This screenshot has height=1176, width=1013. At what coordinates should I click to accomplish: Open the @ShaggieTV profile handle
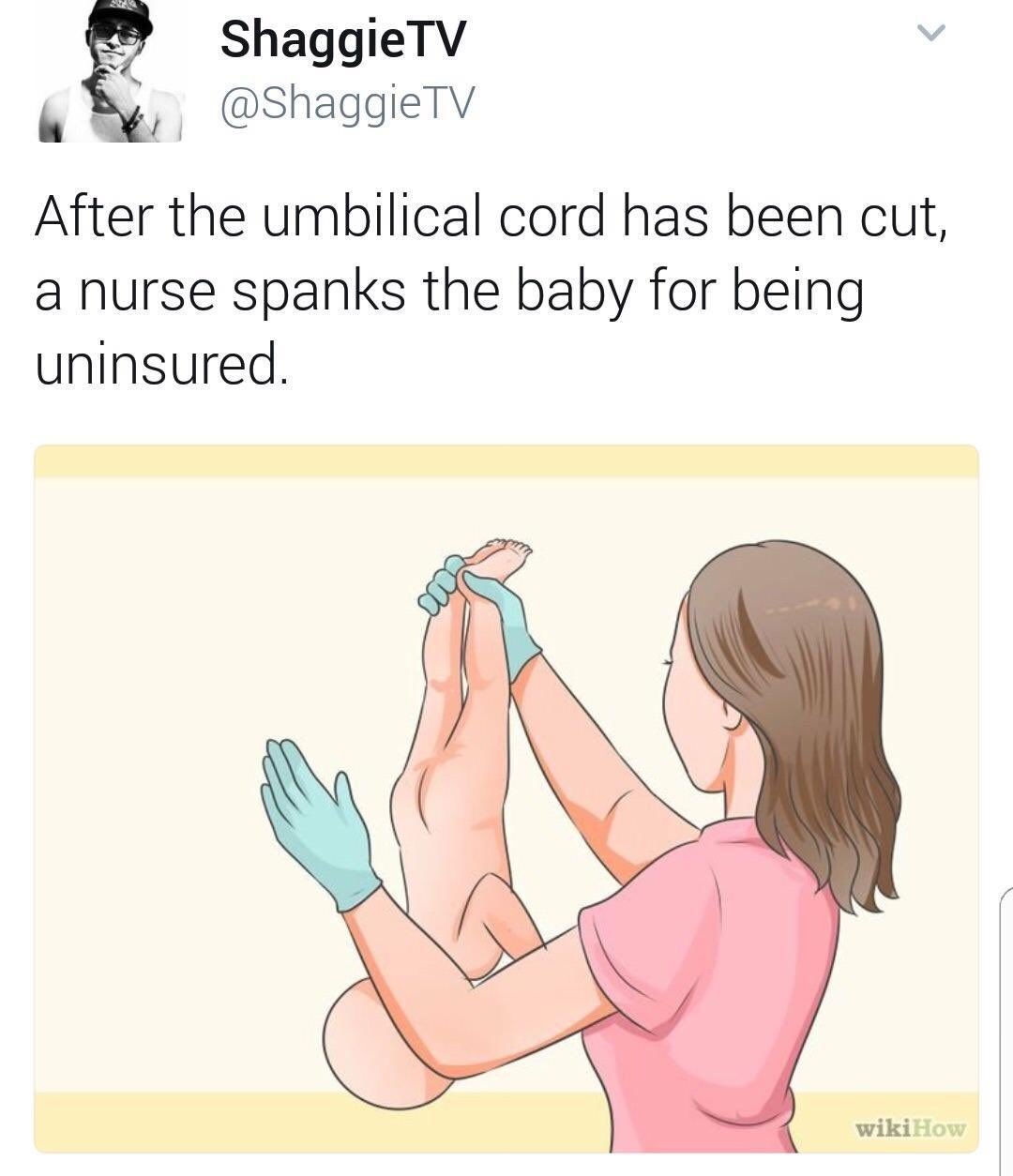point(348,103)
